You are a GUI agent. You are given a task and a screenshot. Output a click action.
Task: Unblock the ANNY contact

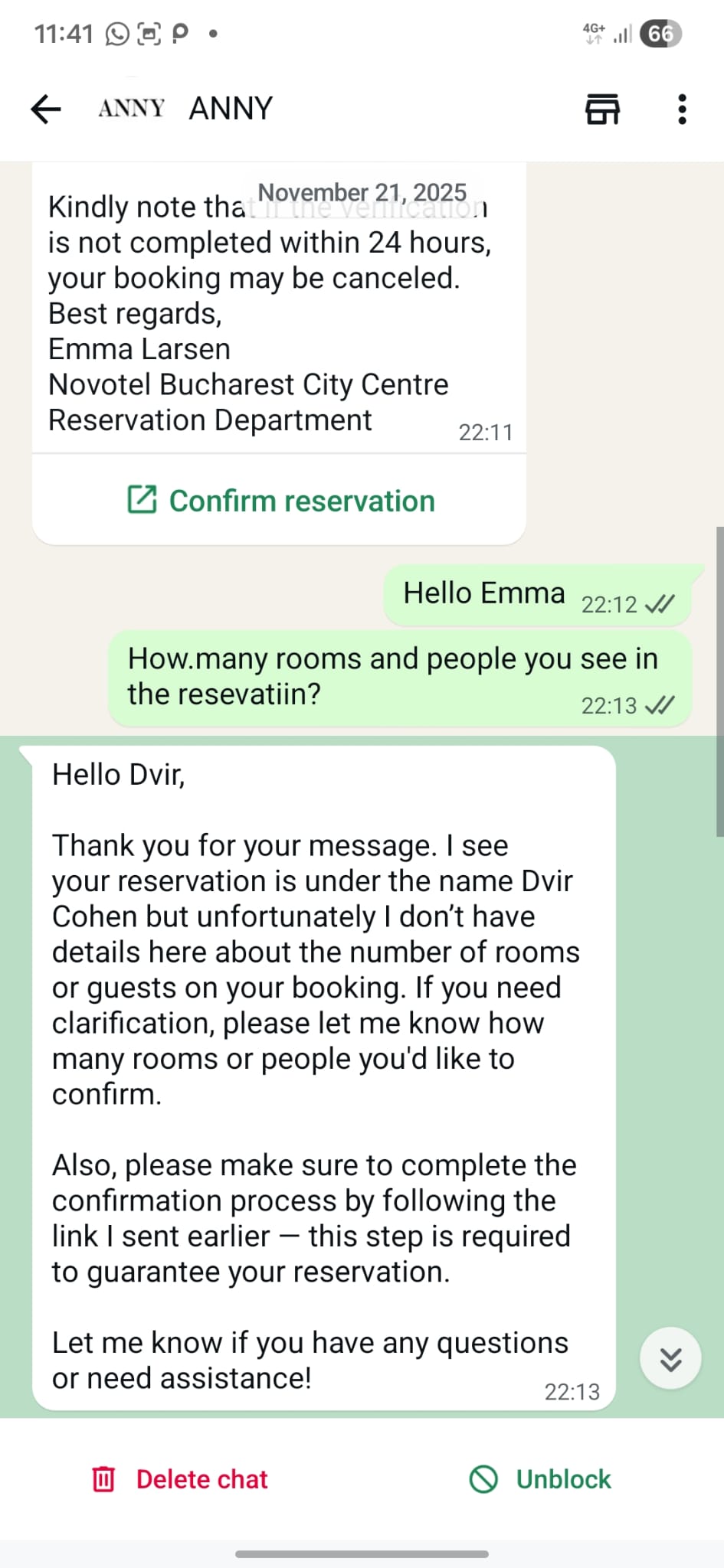click(540, 1479)
